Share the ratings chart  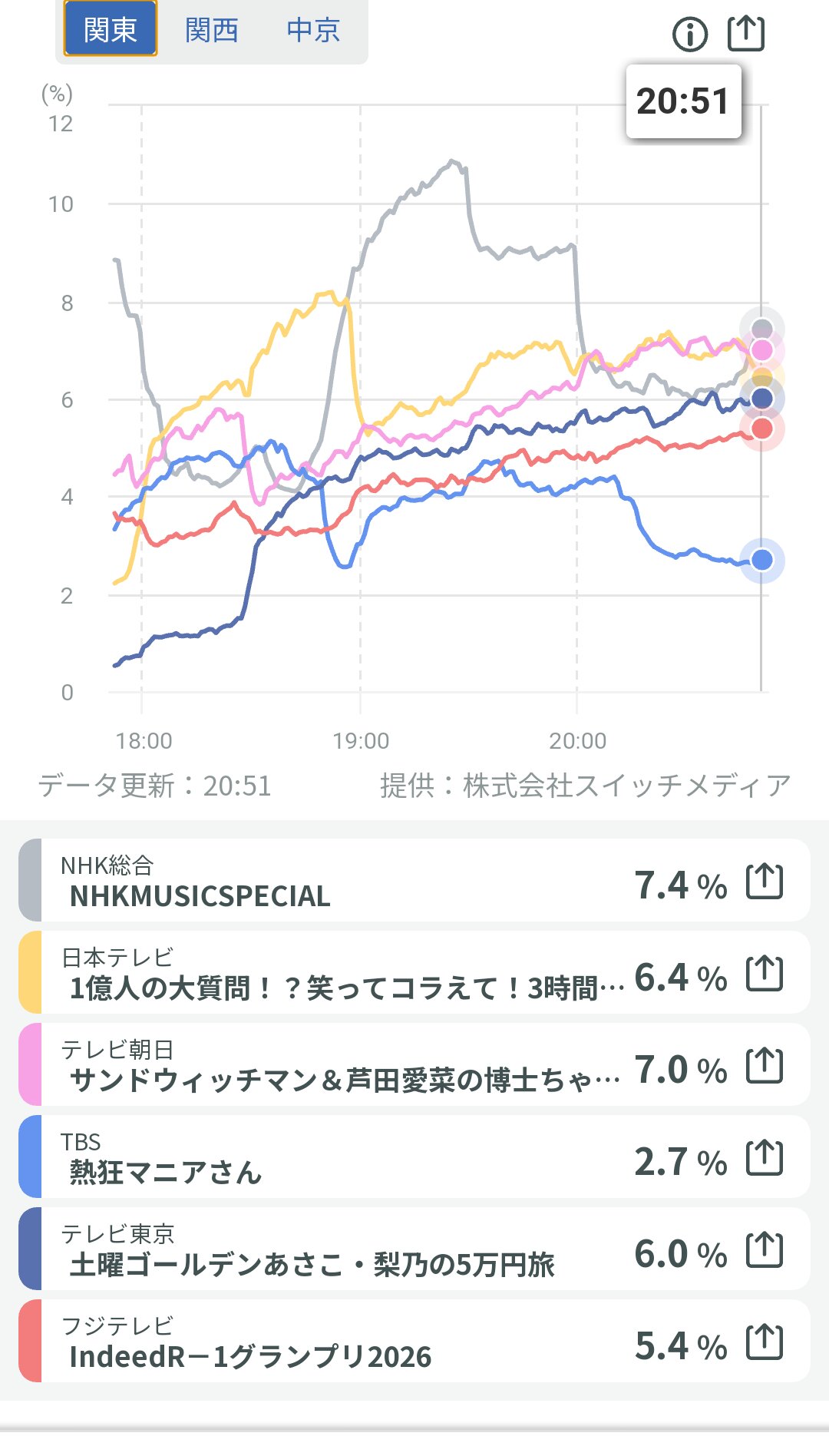pos(746,33)
